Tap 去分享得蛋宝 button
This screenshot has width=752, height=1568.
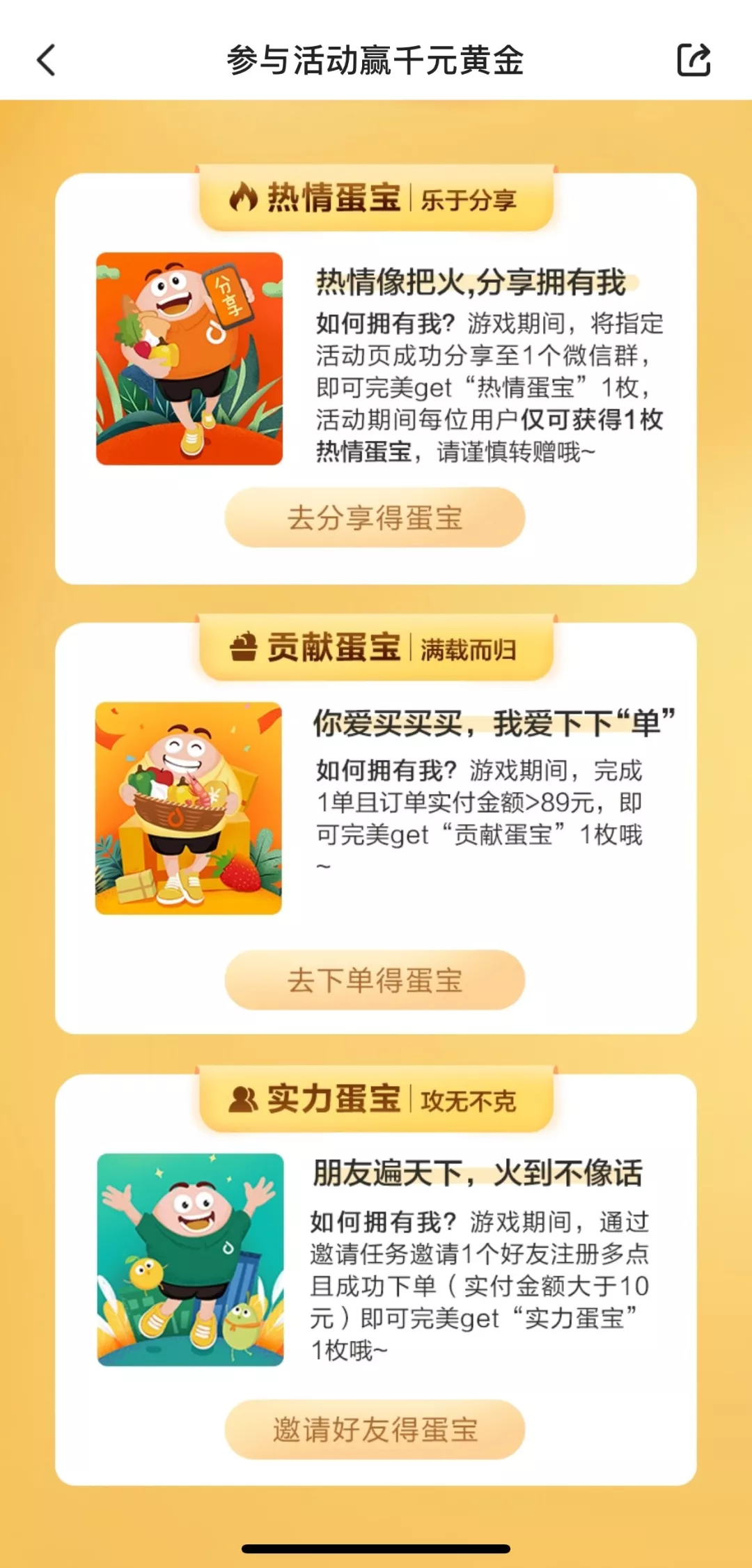pyautogui.click(x=375, y=518)
